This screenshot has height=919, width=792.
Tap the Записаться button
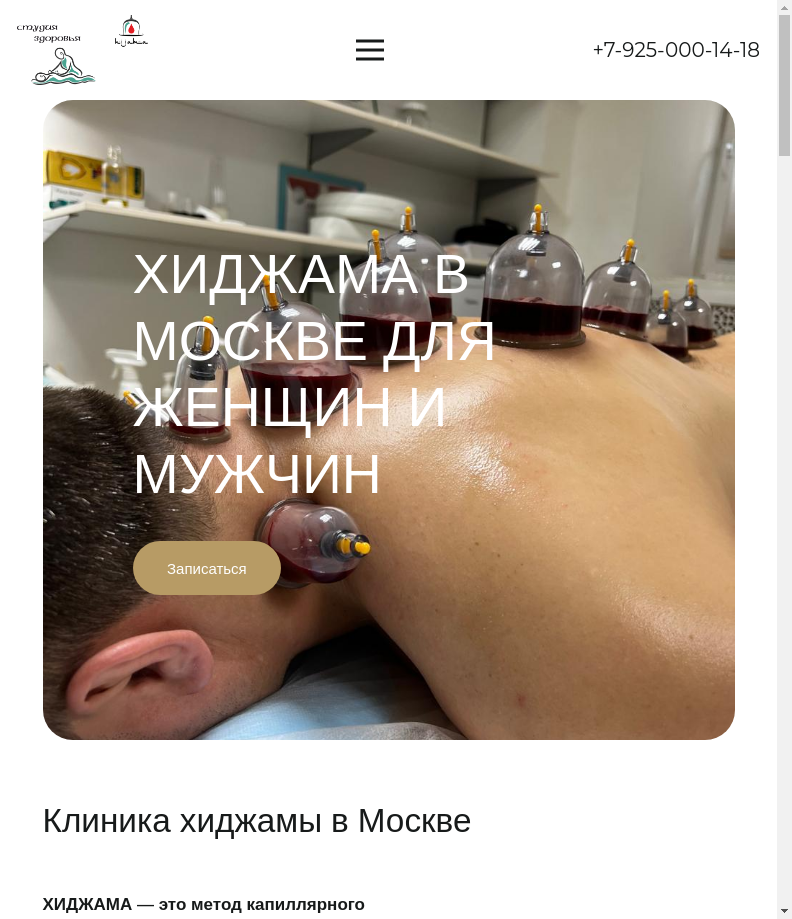(207, 568)
